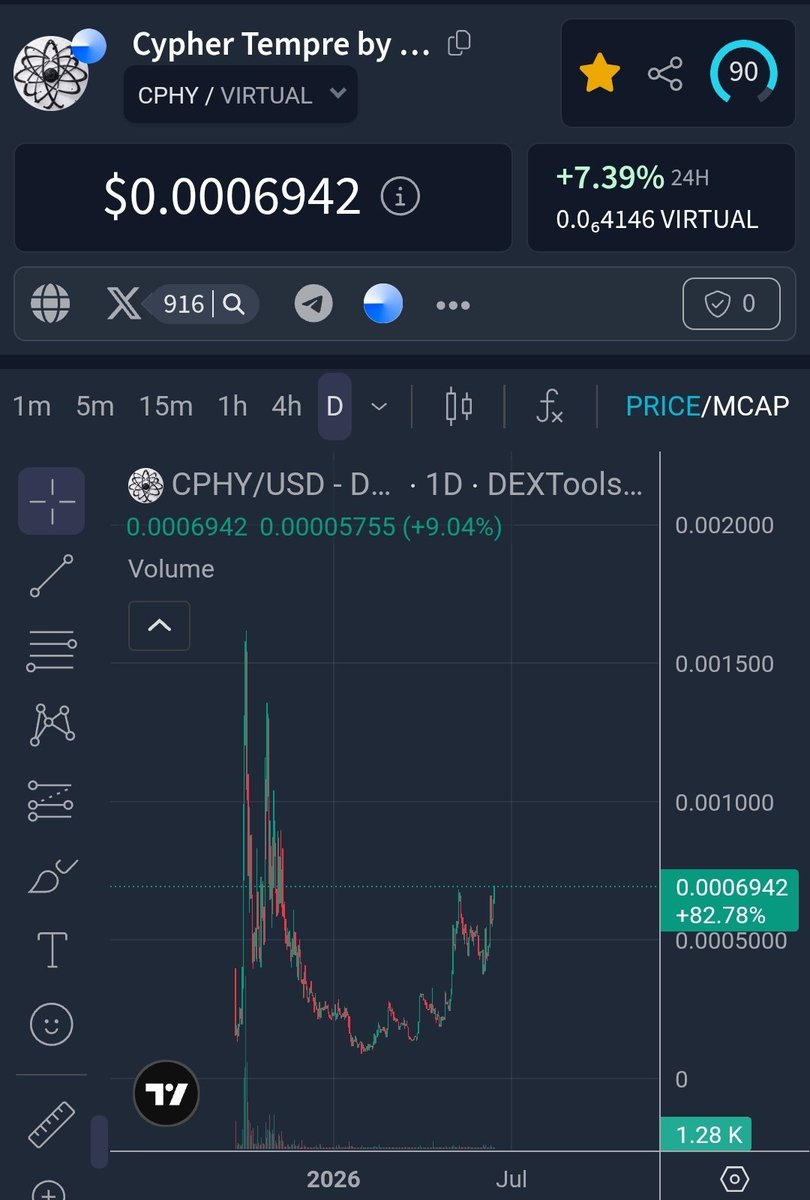Open the price info icon
The image size is (810, 1200).
400,197
